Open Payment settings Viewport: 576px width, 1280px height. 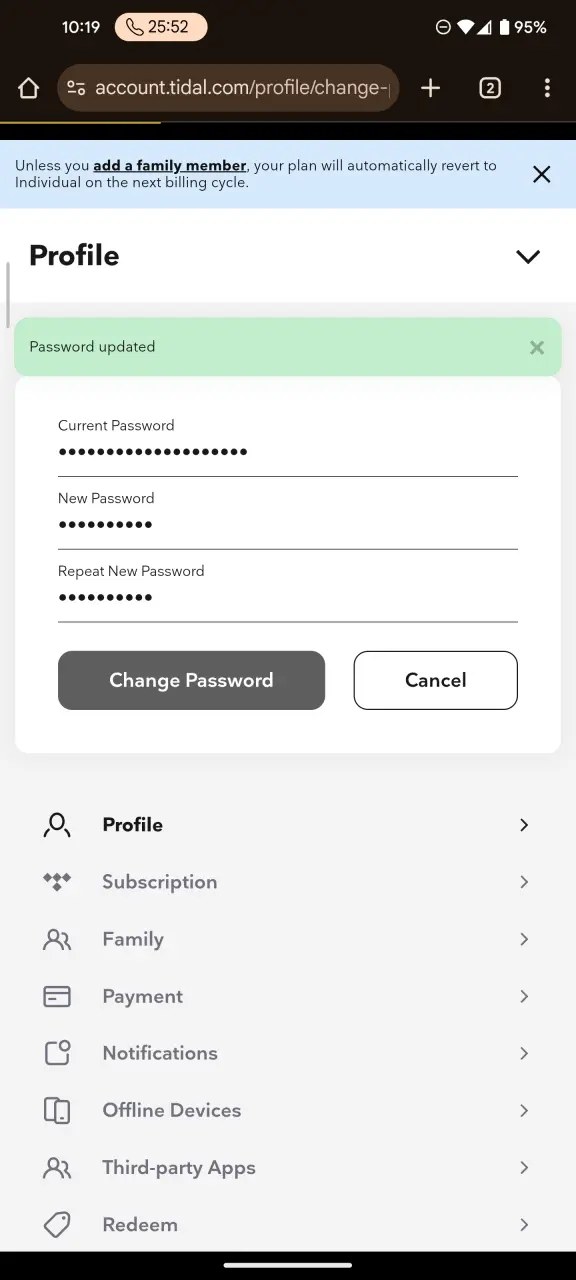tap(288, 996)
